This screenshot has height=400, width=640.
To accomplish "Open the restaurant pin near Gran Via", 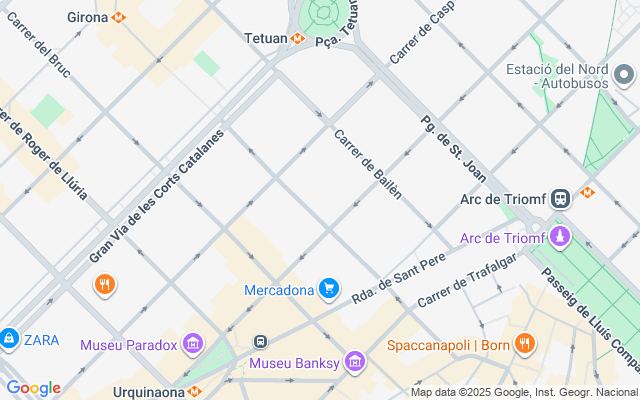I will (105, 287).
